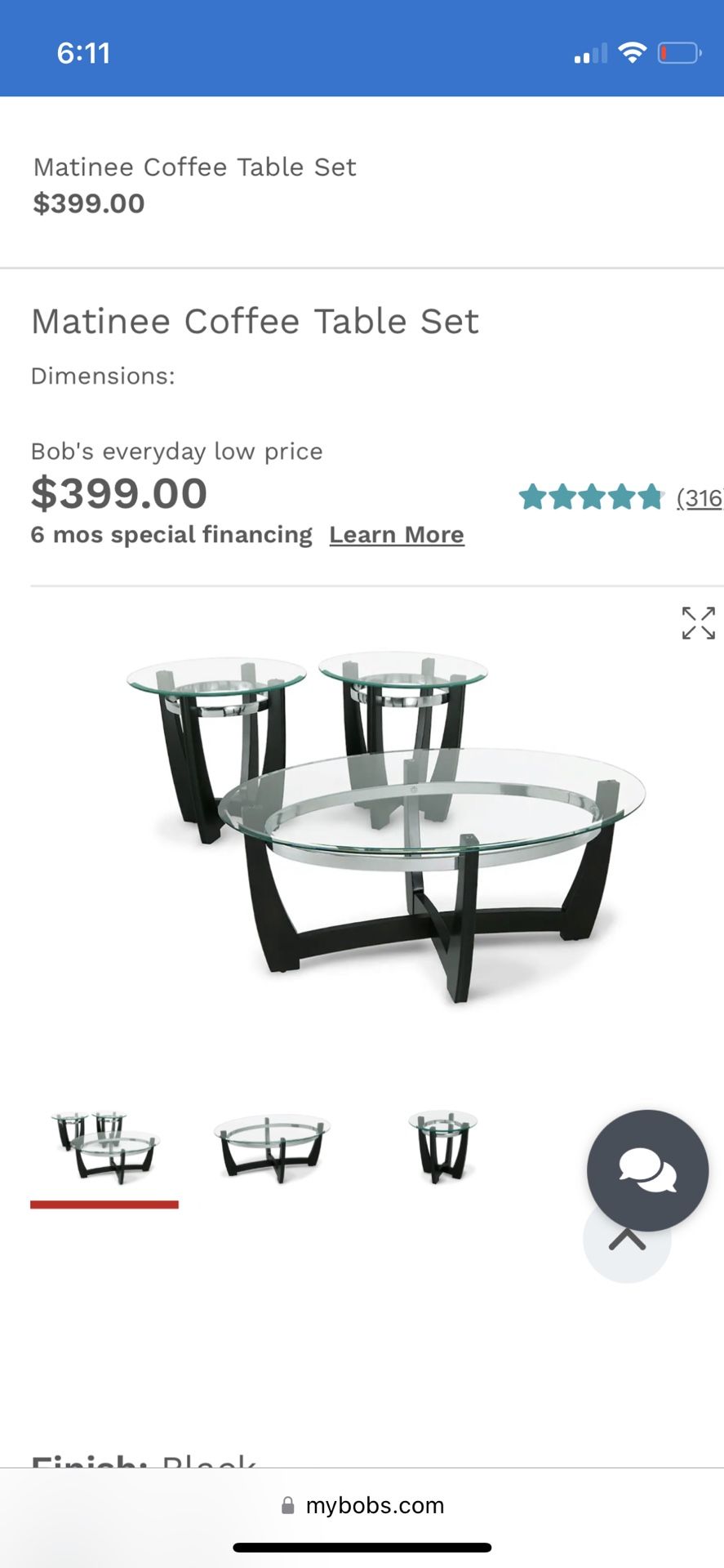Tap the Dimensions label

(102, 376)
